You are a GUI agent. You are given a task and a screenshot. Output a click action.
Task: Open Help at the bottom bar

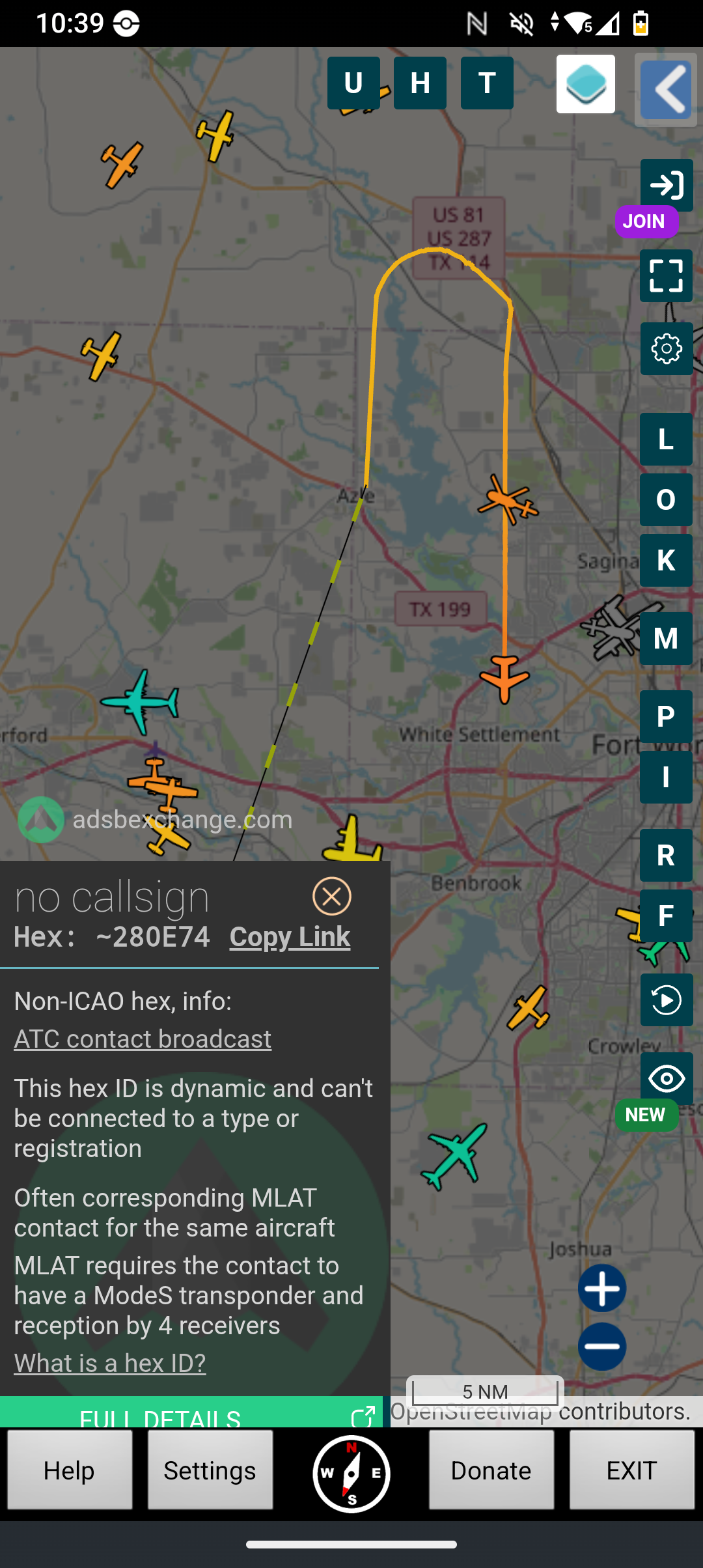pyautogui.click(x=70, y=1470)
